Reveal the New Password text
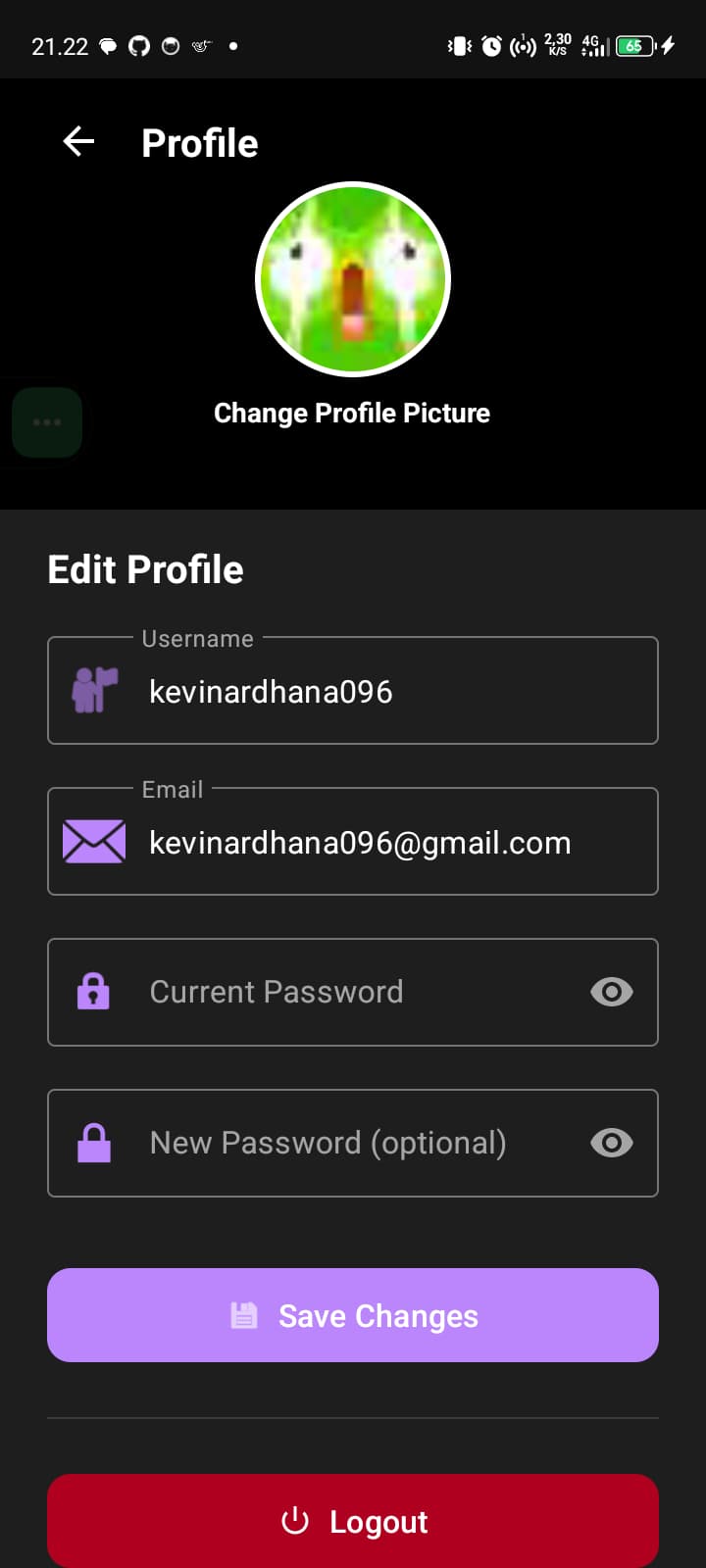Screen dimensions: 706x1568 tap(612, 1143)
